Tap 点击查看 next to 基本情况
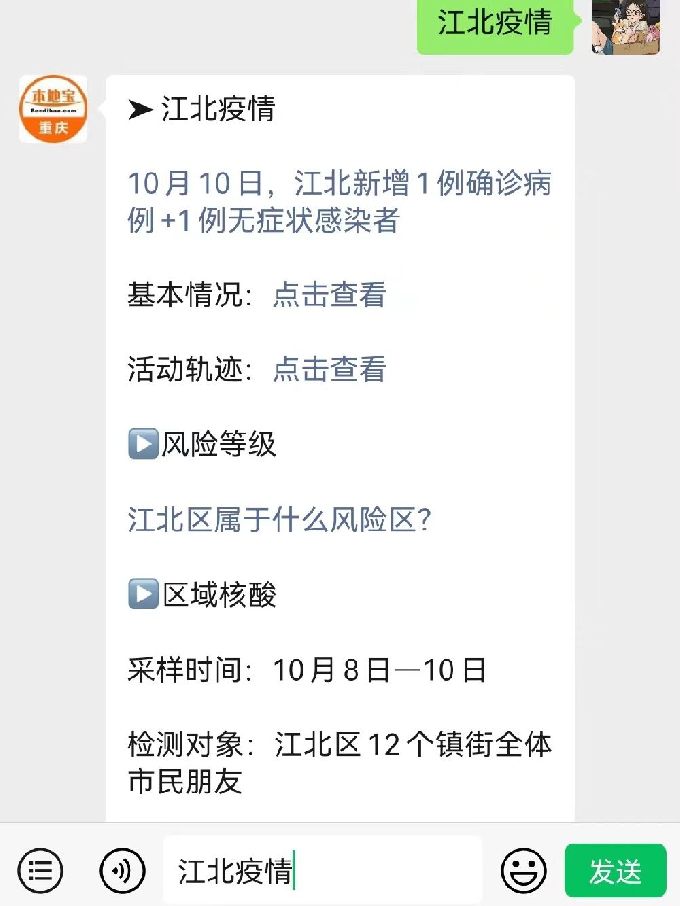 [329, 295]
